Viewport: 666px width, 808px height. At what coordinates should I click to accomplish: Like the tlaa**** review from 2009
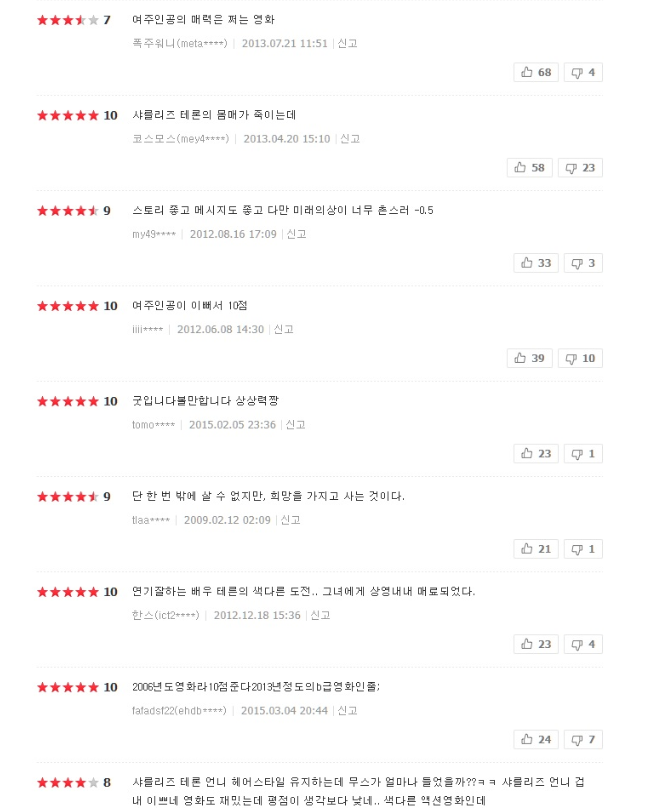tap(536, 549)
